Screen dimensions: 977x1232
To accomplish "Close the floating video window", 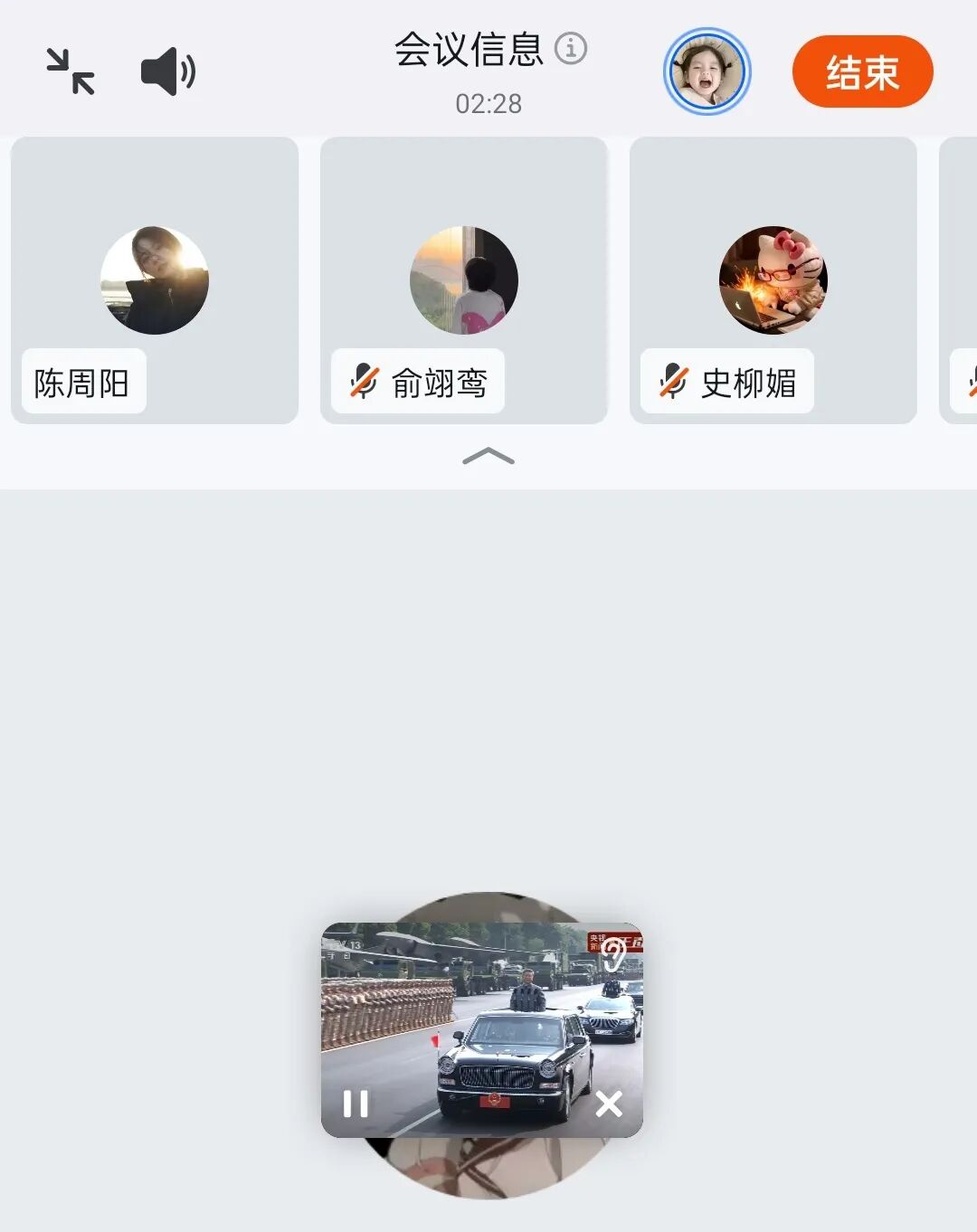I will click(609, 1104).
